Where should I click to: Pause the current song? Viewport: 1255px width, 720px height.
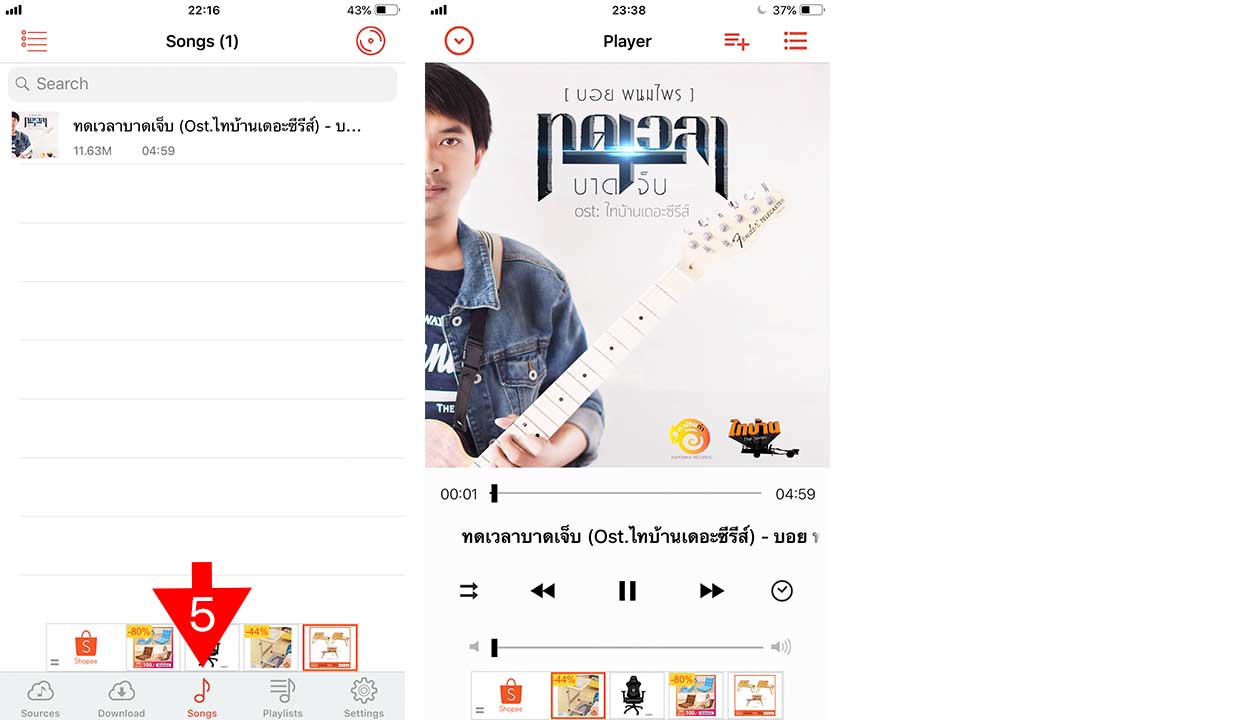click(627, 591)
